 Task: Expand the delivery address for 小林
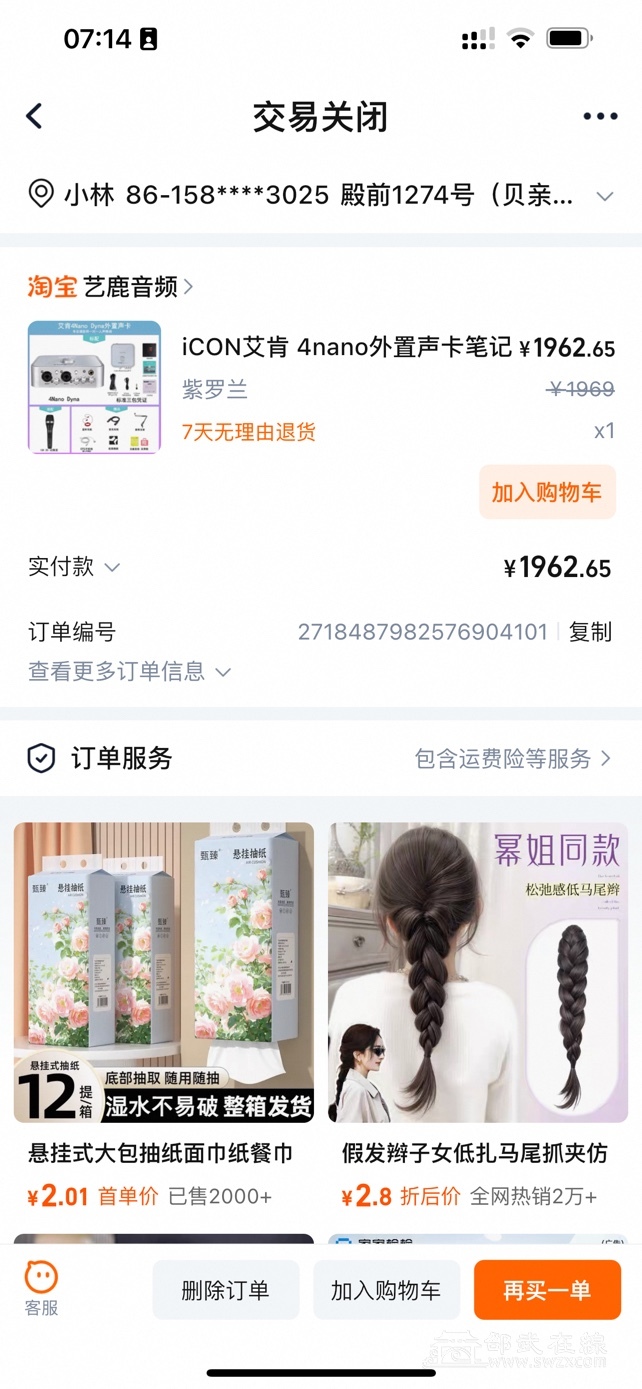(604, 196)
